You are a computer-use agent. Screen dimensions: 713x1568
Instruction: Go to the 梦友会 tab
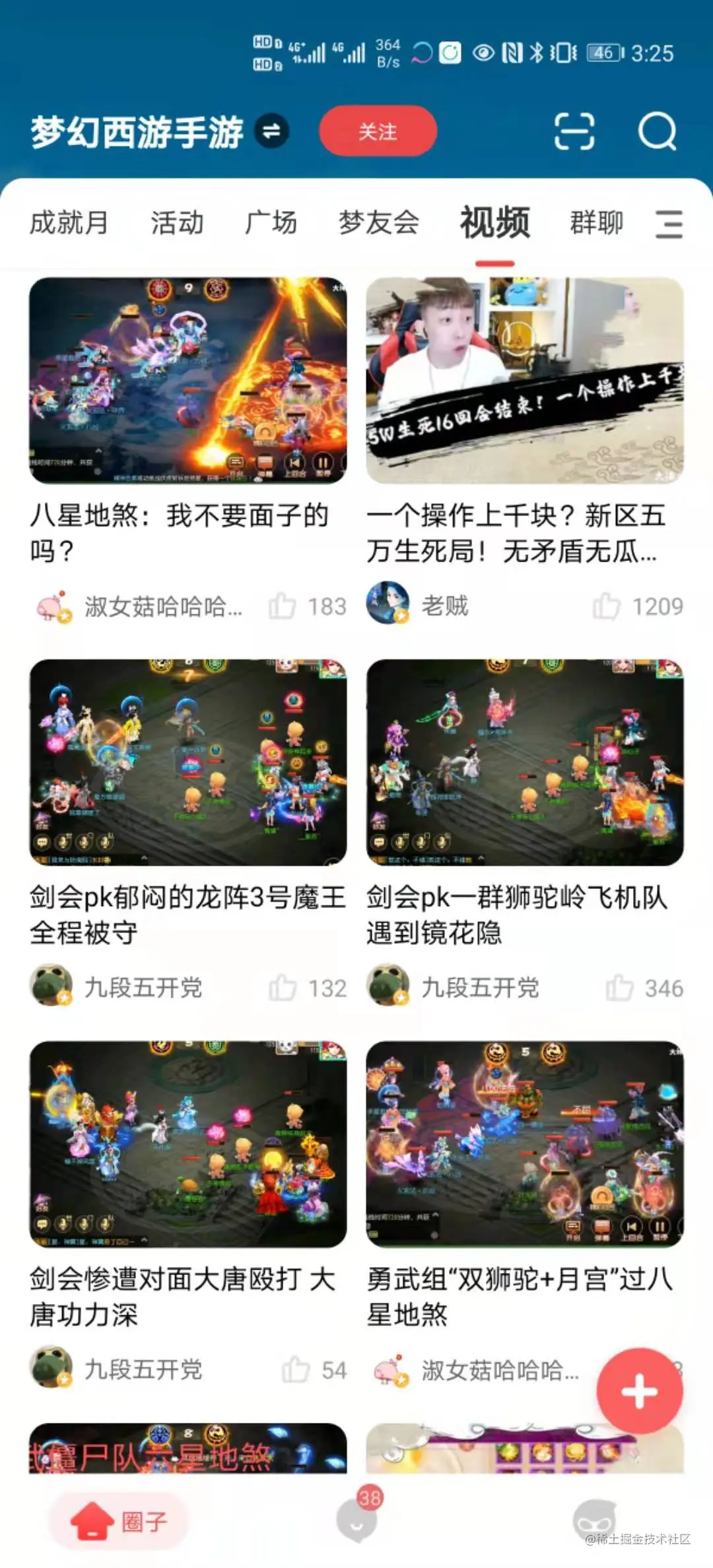point(379,223)
